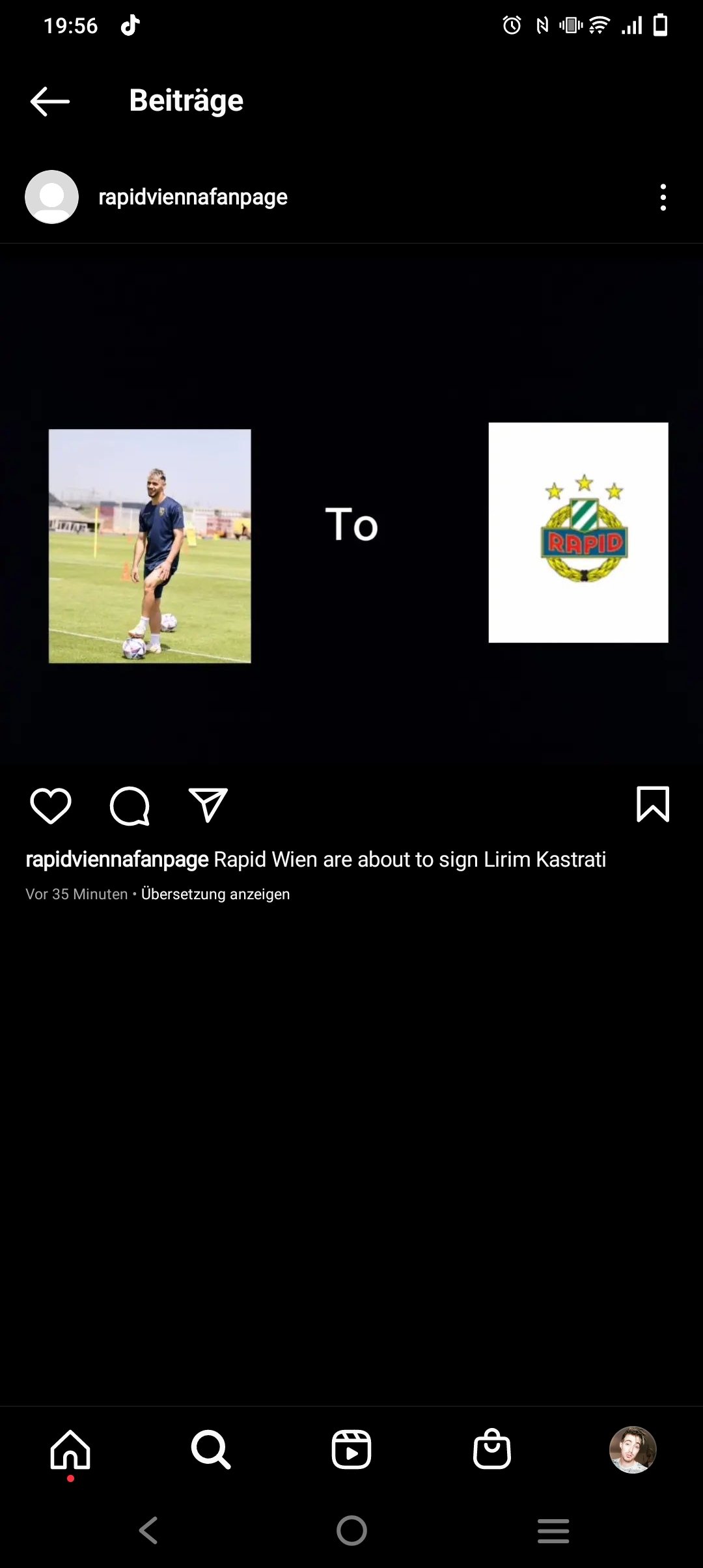Switch to the Search tab
The image size is (703, 1568).
[x=211, y=1449]
